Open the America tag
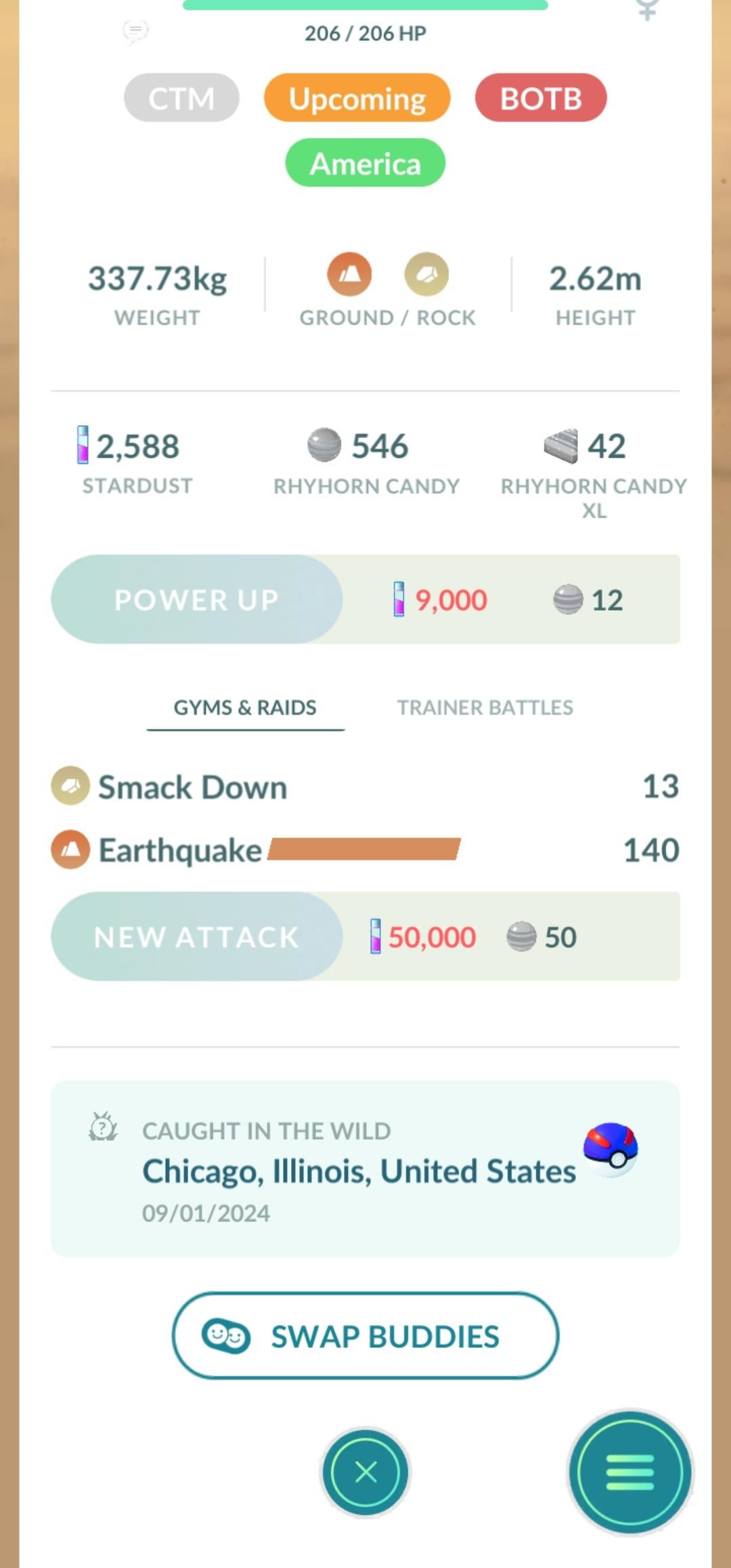Image resolution: width=731 pixels, height=1568 pixels. (365, 163)
